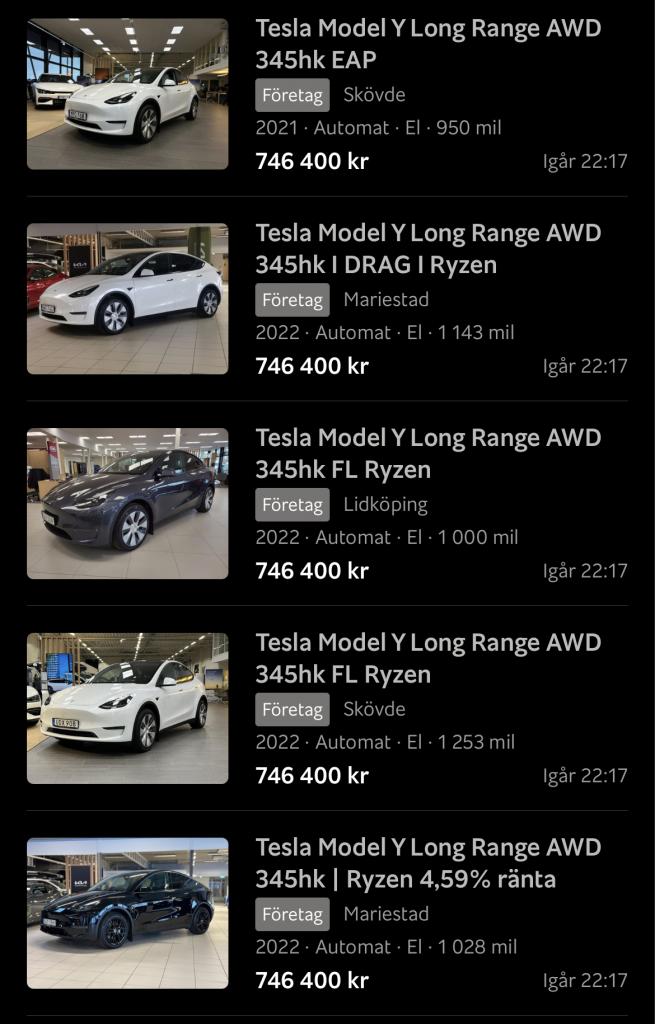Screen dimensions: 655x1024
Task: Select the Model Y FL Ryzen with 1 253 mil
Action: point(428,659)
